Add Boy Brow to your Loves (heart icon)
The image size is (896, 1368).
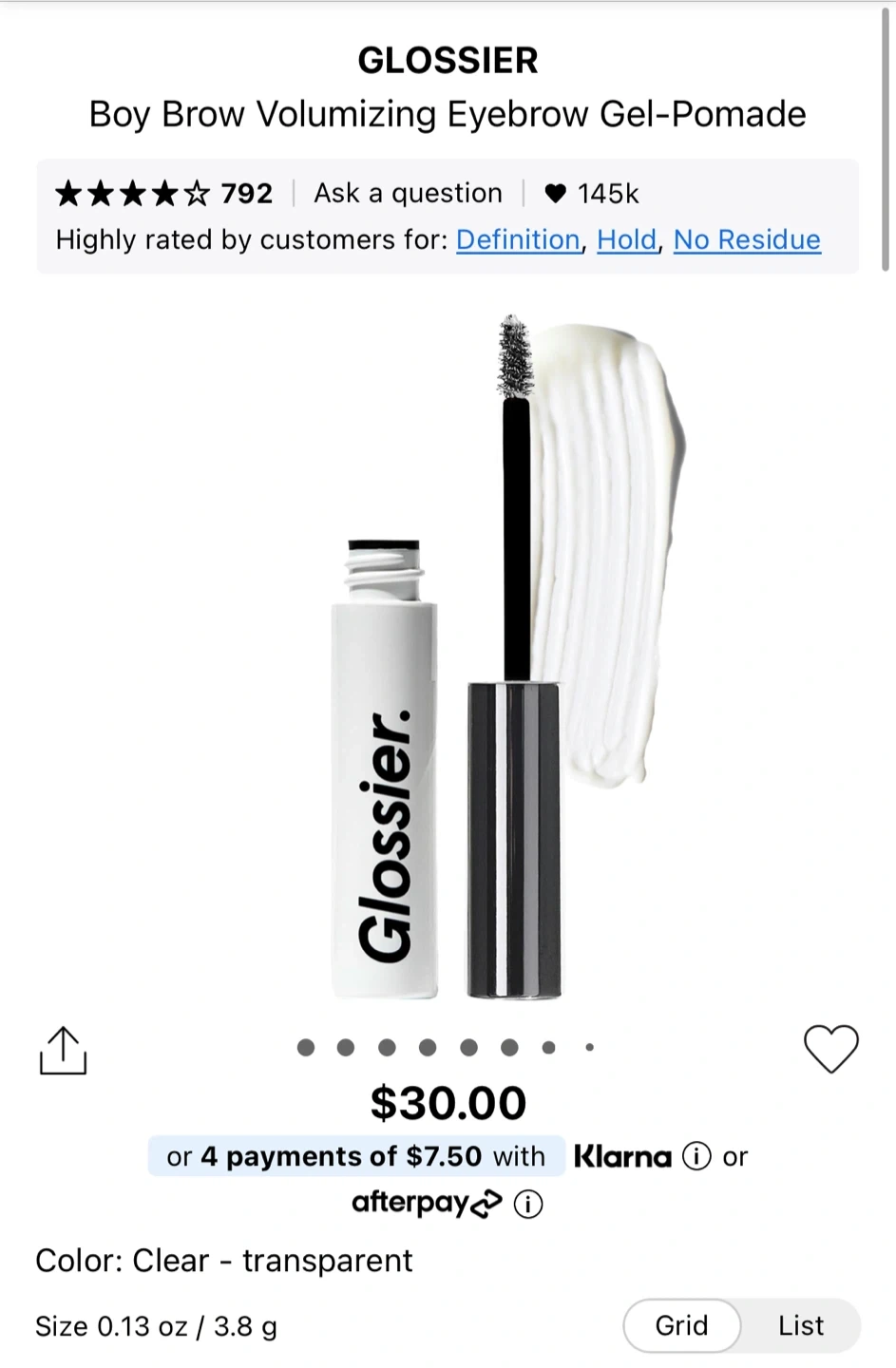tap(831, 1049)
